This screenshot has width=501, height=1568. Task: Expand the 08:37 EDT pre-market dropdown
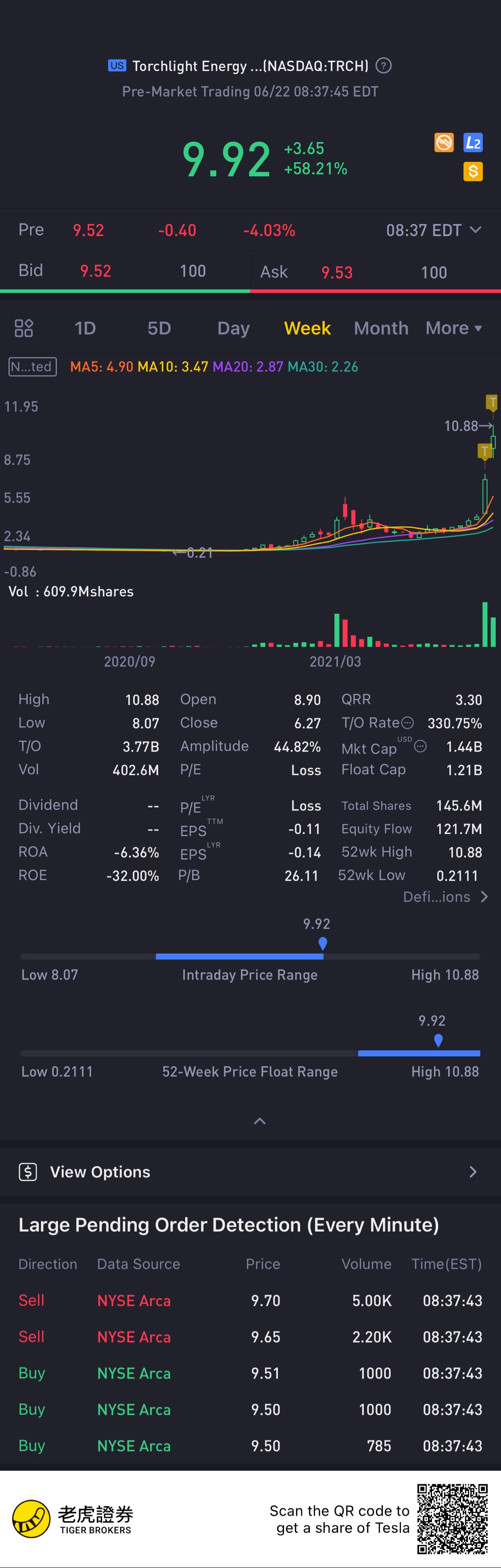(433, 230)
